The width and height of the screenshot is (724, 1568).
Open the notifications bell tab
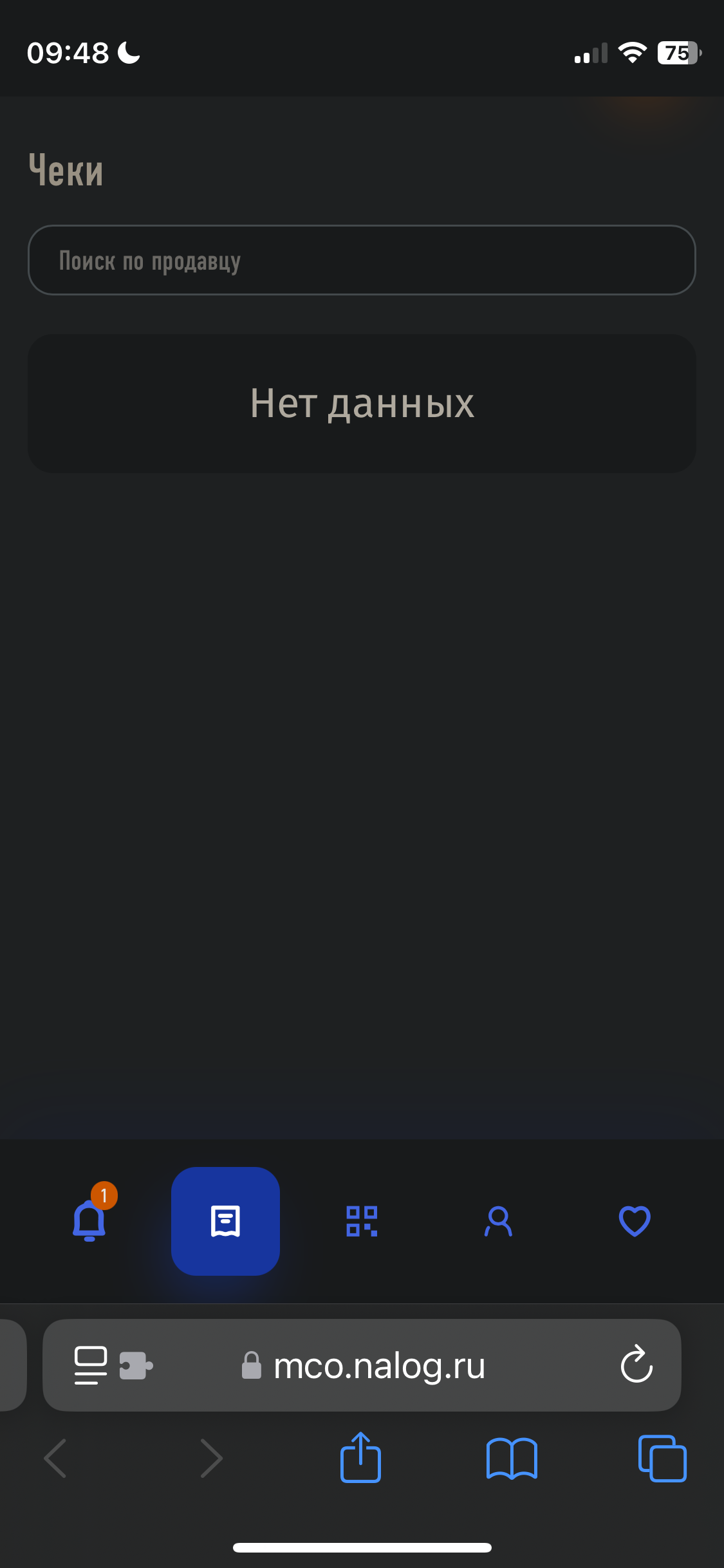89,1220
